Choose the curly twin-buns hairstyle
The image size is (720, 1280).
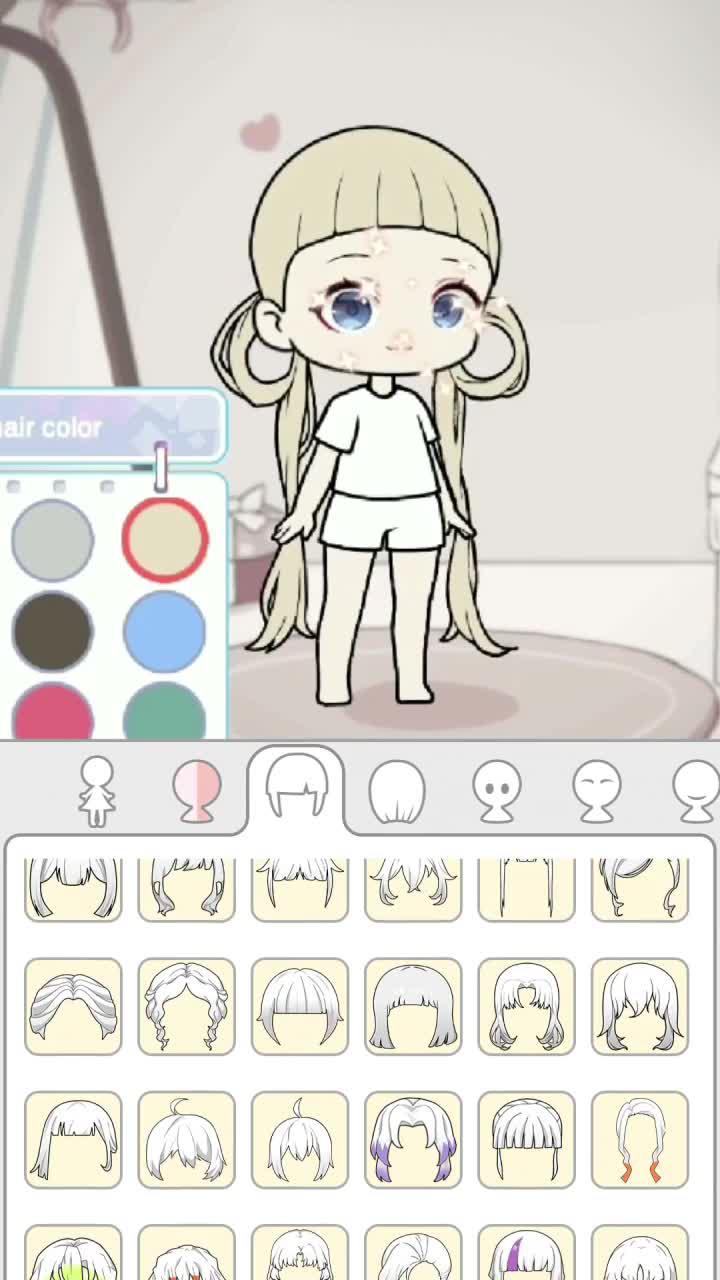tap(186, 1007)
